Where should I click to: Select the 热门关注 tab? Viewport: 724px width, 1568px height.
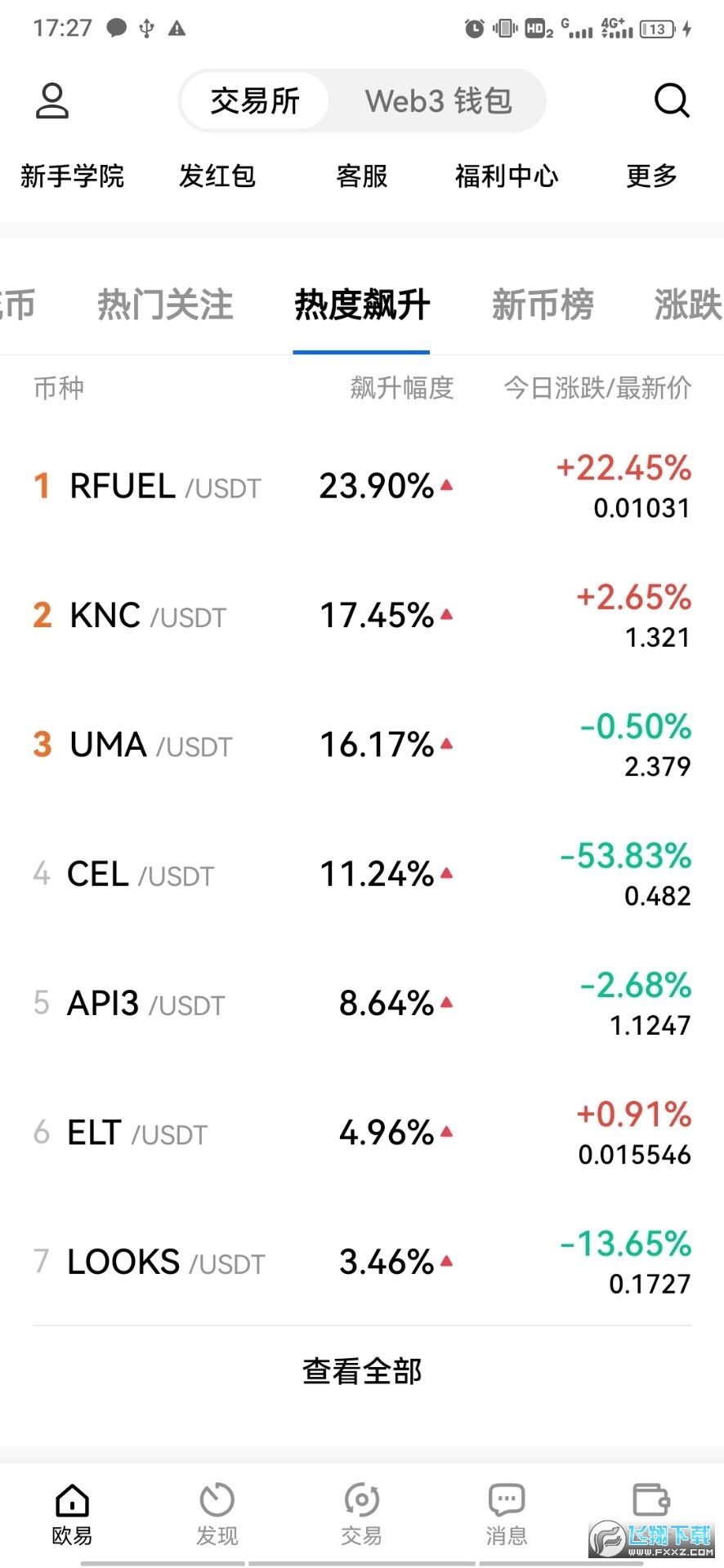click(x=164, y=304)
